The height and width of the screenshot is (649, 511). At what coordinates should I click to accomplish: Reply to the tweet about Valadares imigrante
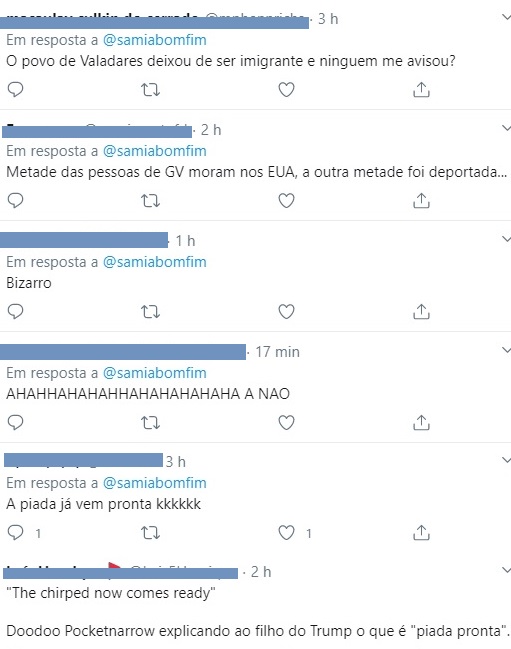coord(15,89)
